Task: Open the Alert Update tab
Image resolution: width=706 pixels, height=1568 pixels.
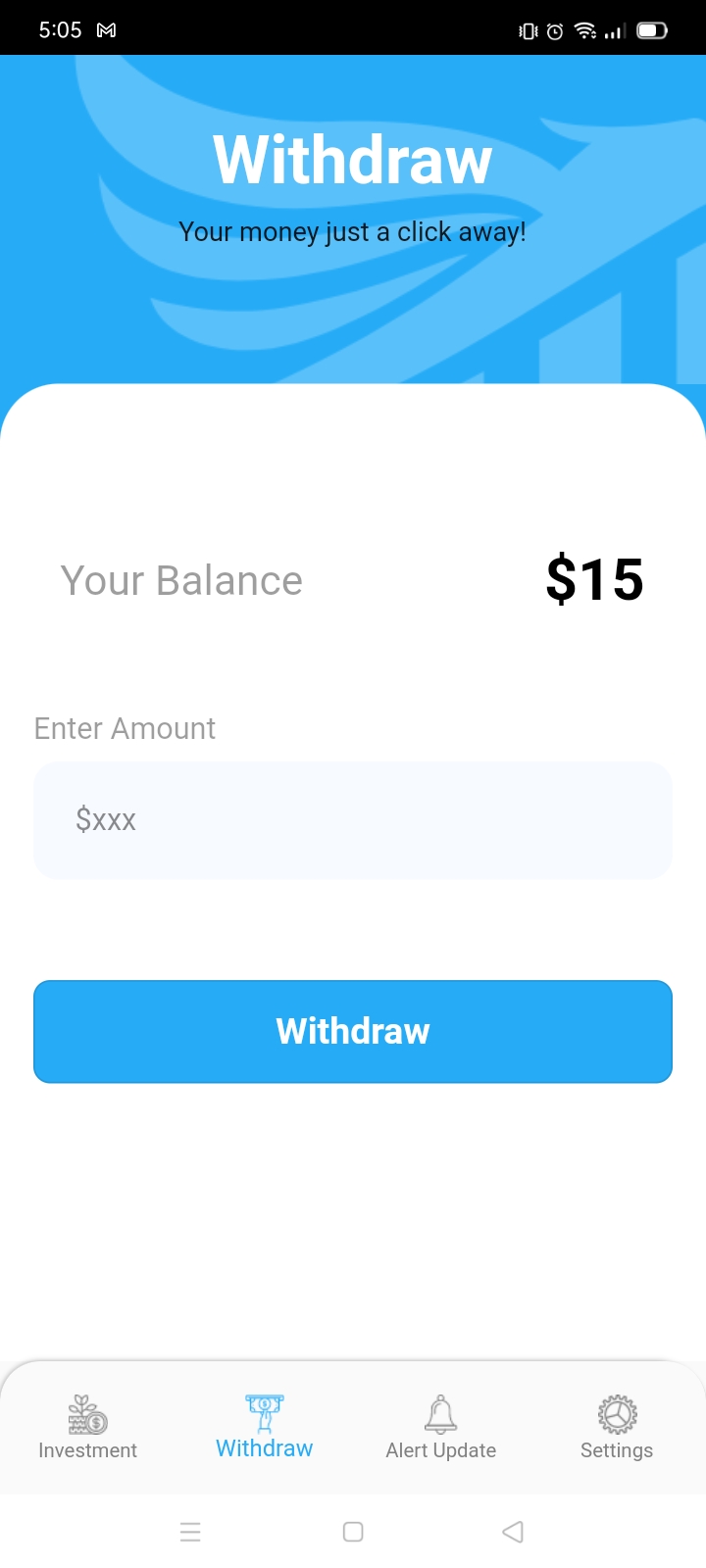Action: click(x=441, y=1428)
